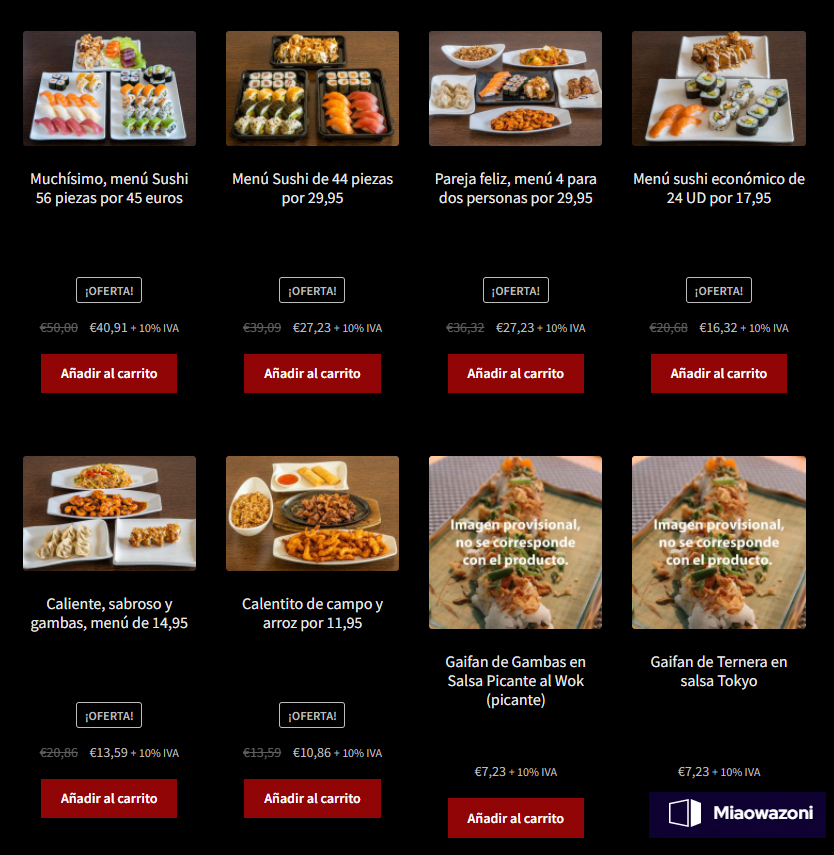The height and width of the screenshot is (855, 834).
Task: Open Calentito de campo y arroz image
Action: 312,513
